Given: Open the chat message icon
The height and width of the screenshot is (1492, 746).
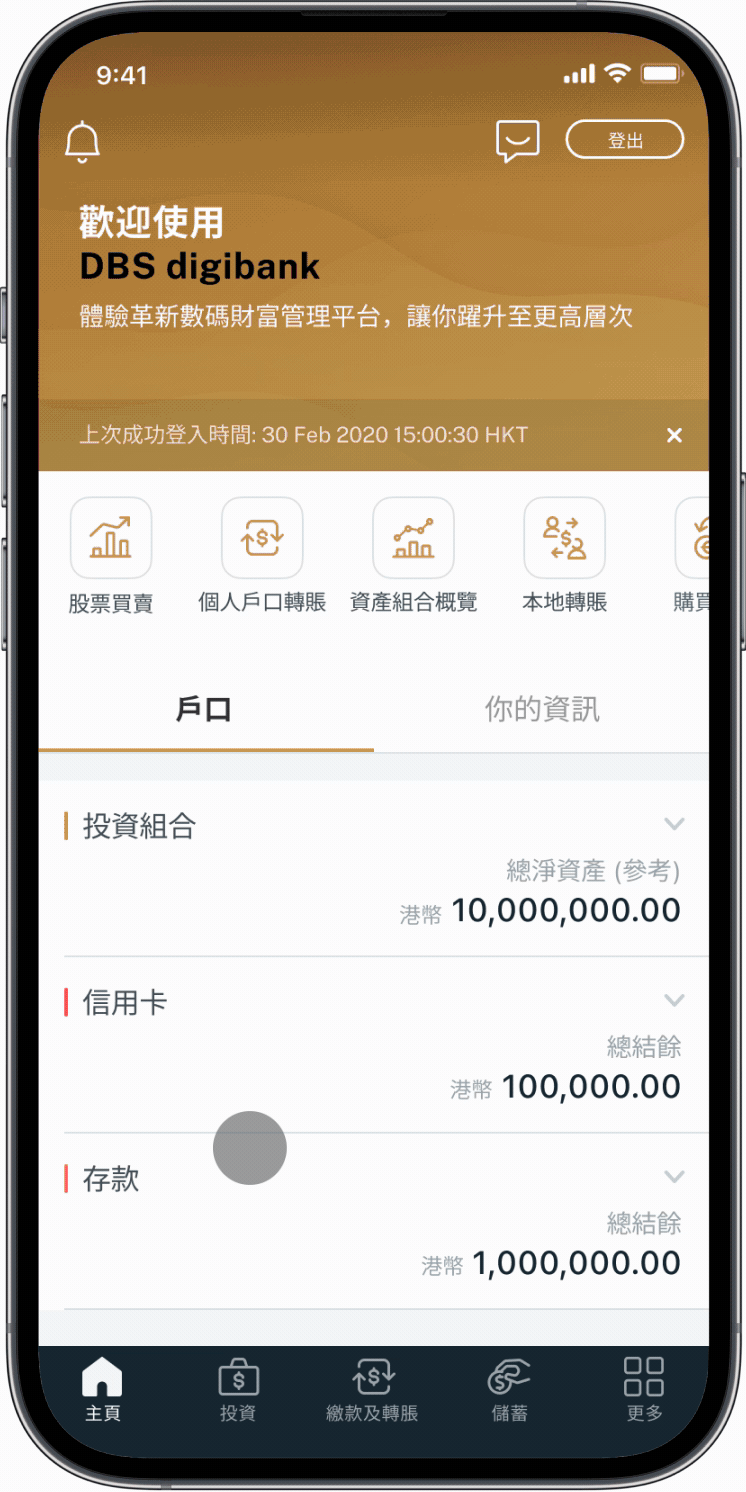Looking at the screenshot, I should (517, 142).
